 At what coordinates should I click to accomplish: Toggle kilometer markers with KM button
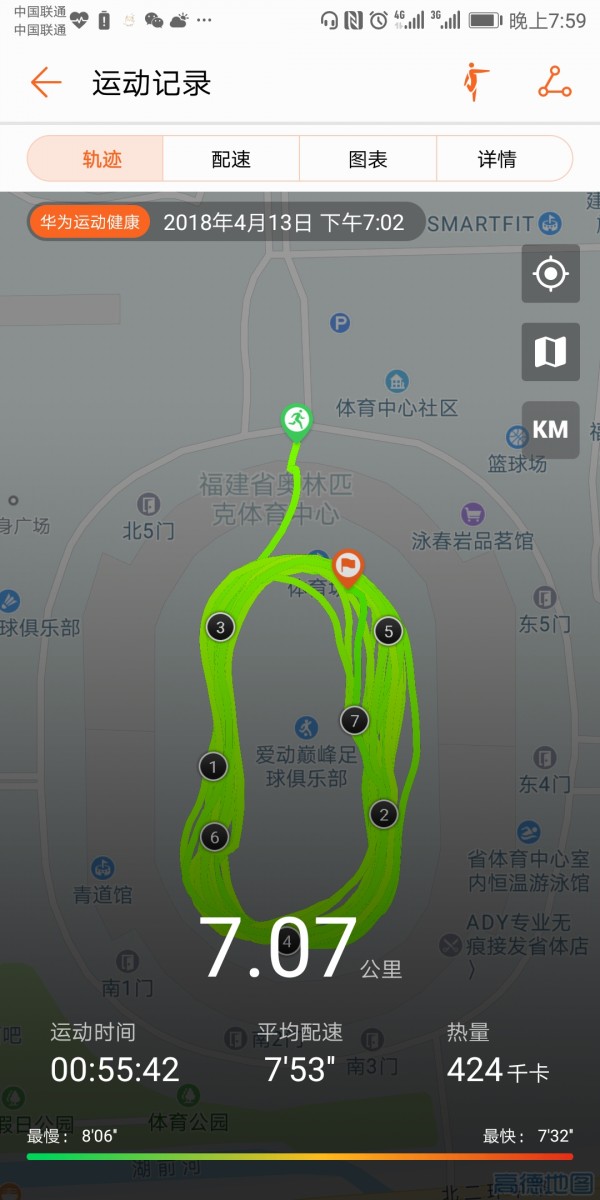point(551,430)
